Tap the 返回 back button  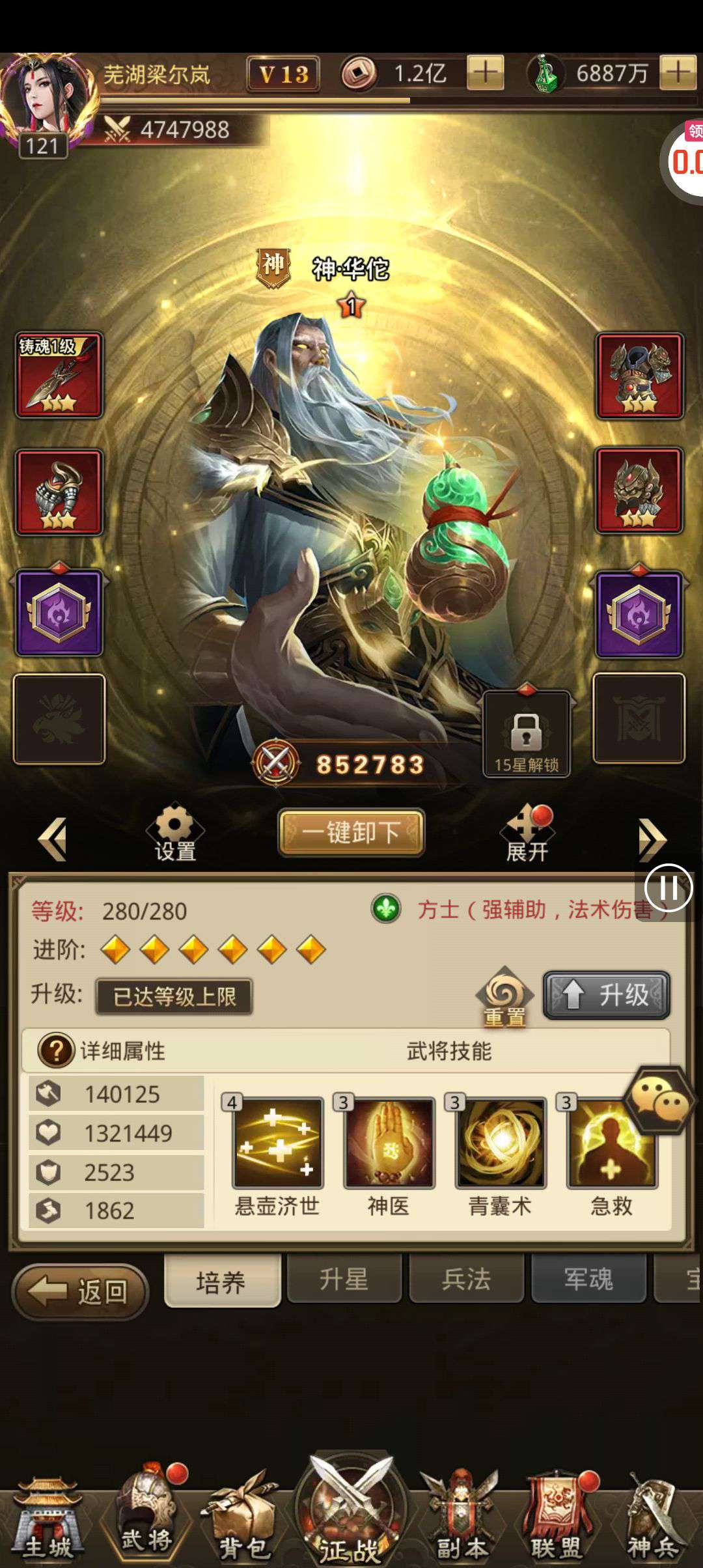point(81,1292)
